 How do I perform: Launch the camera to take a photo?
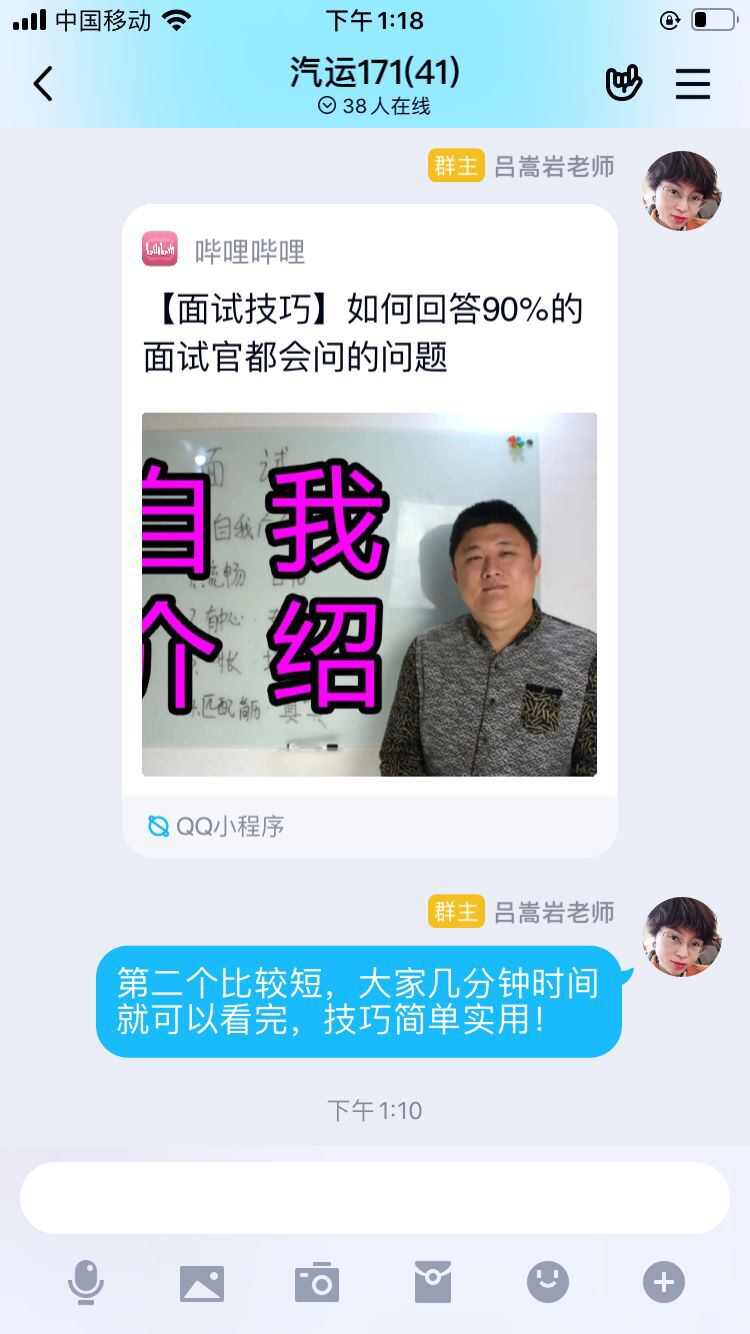(x=317, y=1282)
